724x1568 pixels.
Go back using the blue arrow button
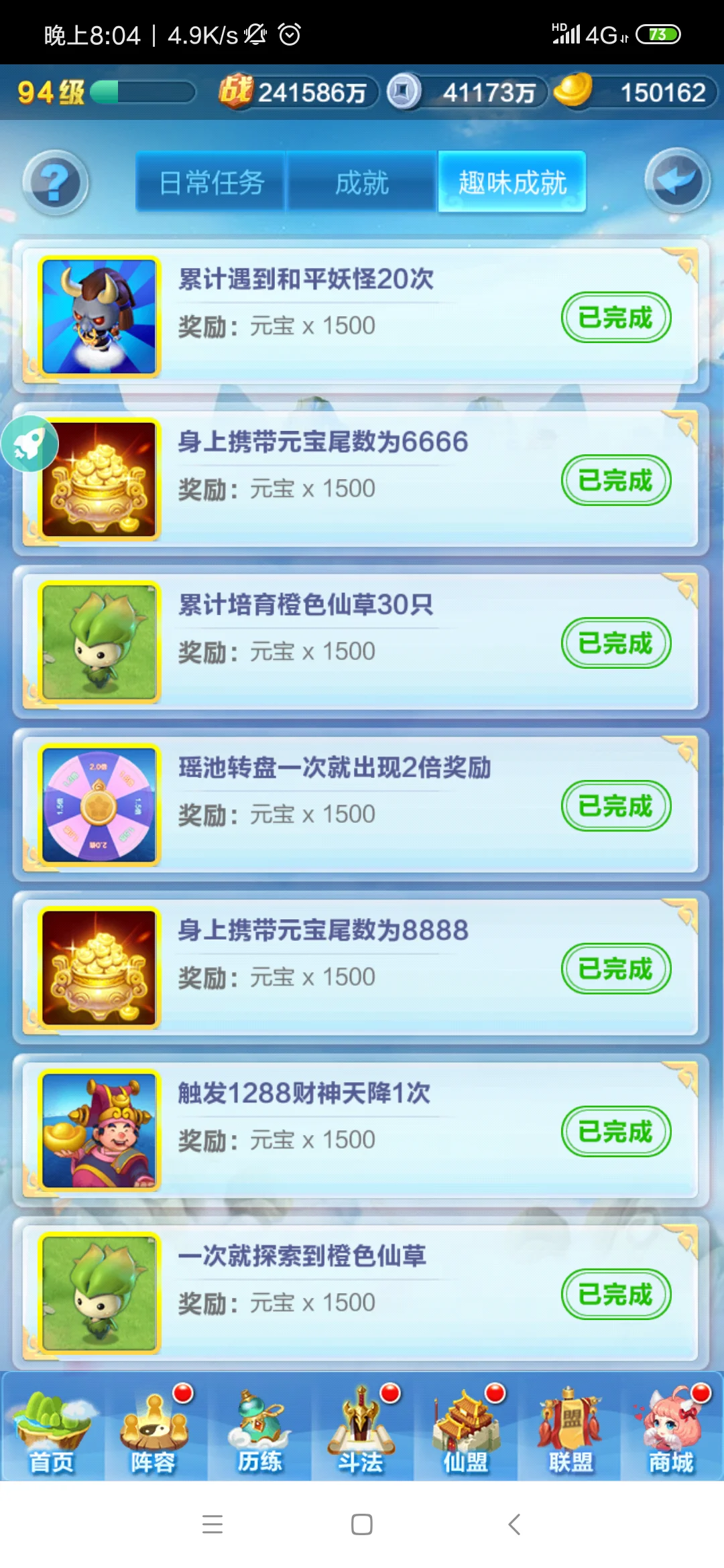677,181
